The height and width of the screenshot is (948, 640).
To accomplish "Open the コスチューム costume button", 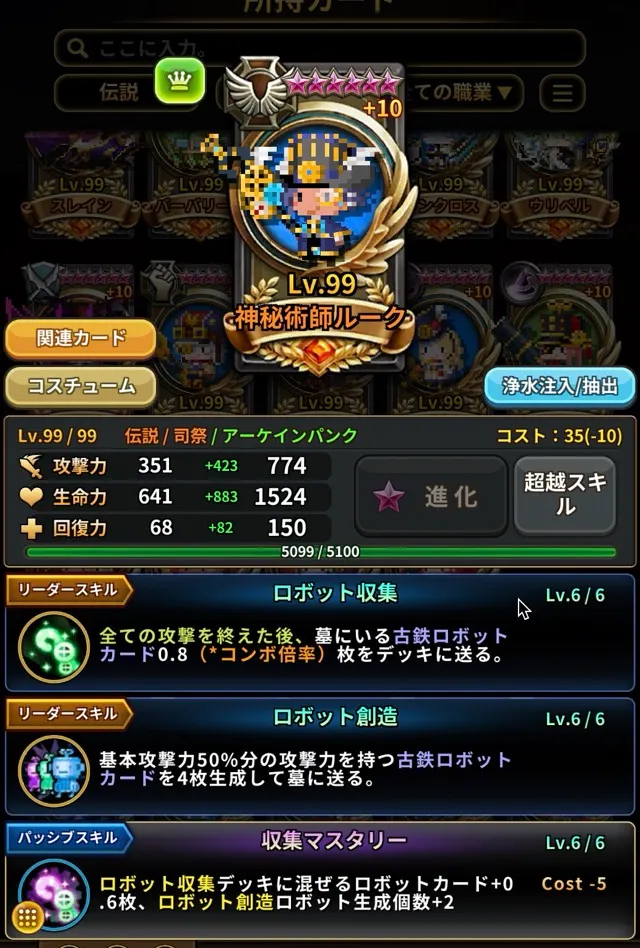I will coord(80,386).
